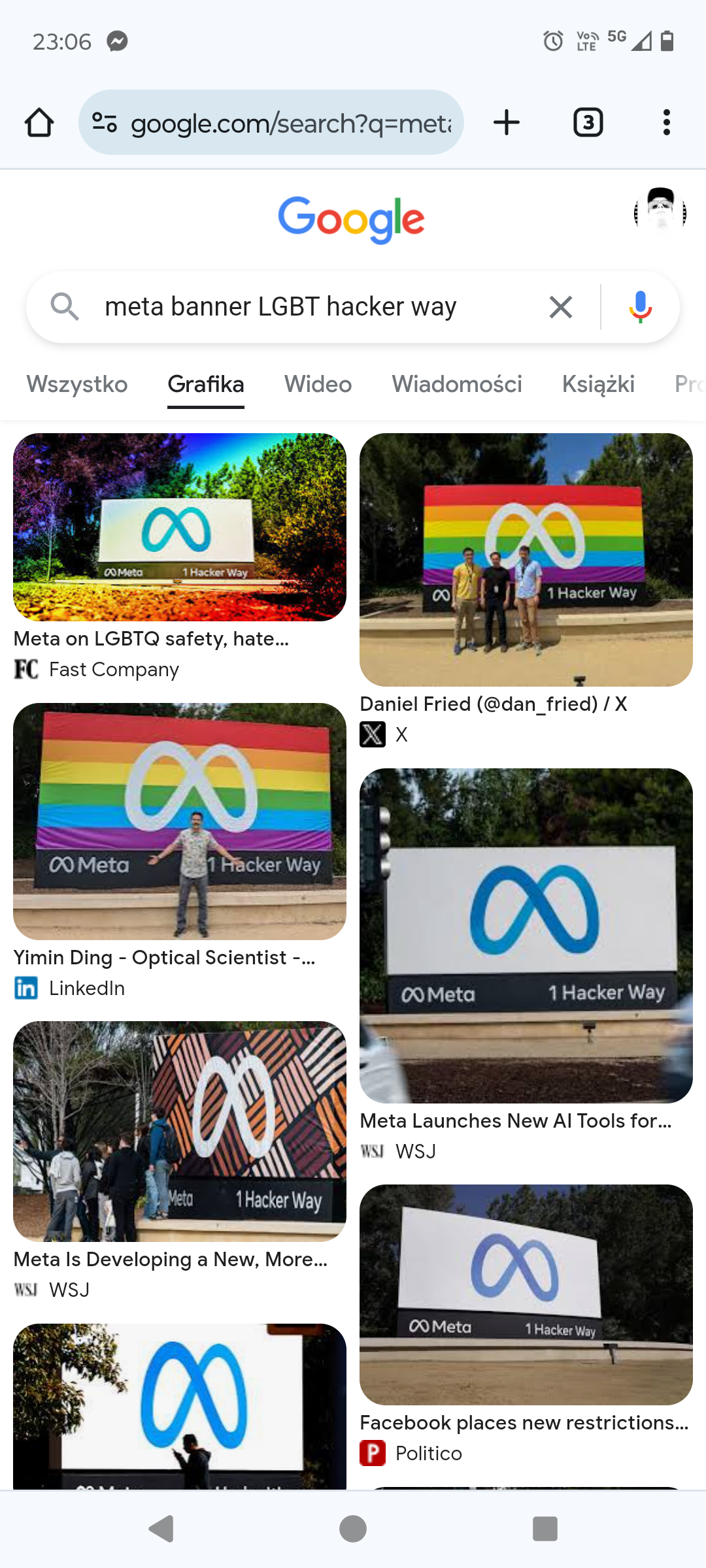Switch to the Książki tab
The image size is (706, 1568).
tap(598, 384)
